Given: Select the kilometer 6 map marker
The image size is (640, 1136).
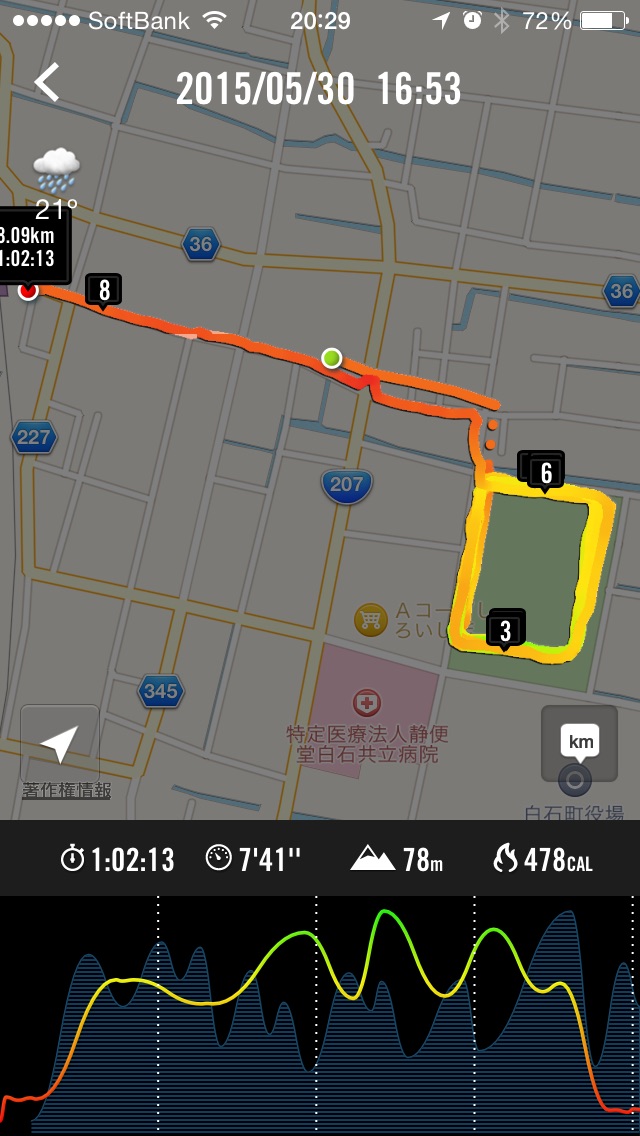Looking at the screenshot, I should coord(546,472).
